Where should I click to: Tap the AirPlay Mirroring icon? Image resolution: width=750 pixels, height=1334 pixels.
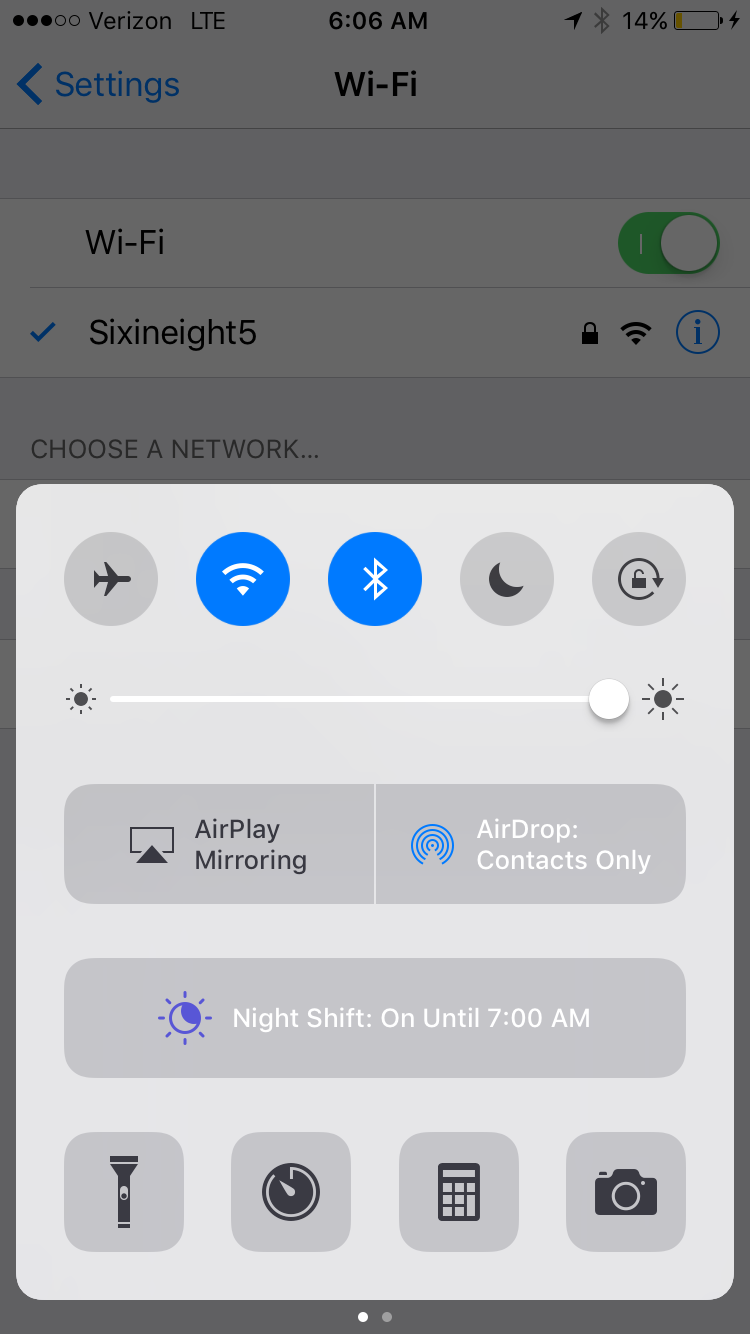click(x=152, y=843)
